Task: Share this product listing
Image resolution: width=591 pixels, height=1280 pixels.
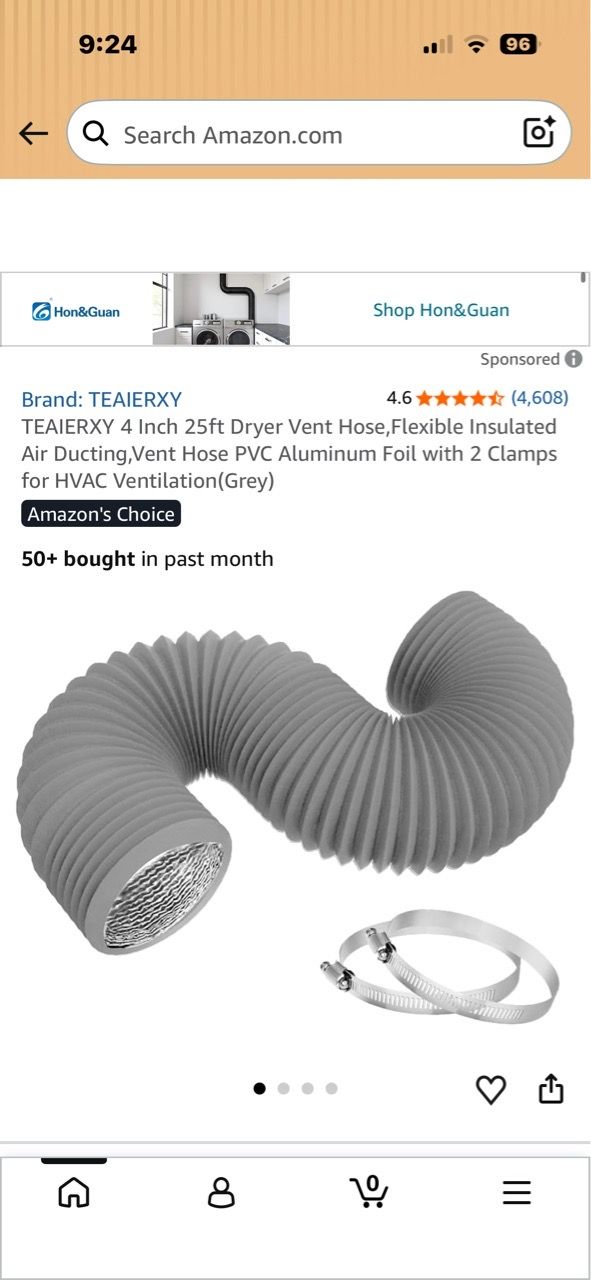Action: (x=551, y=1088)
